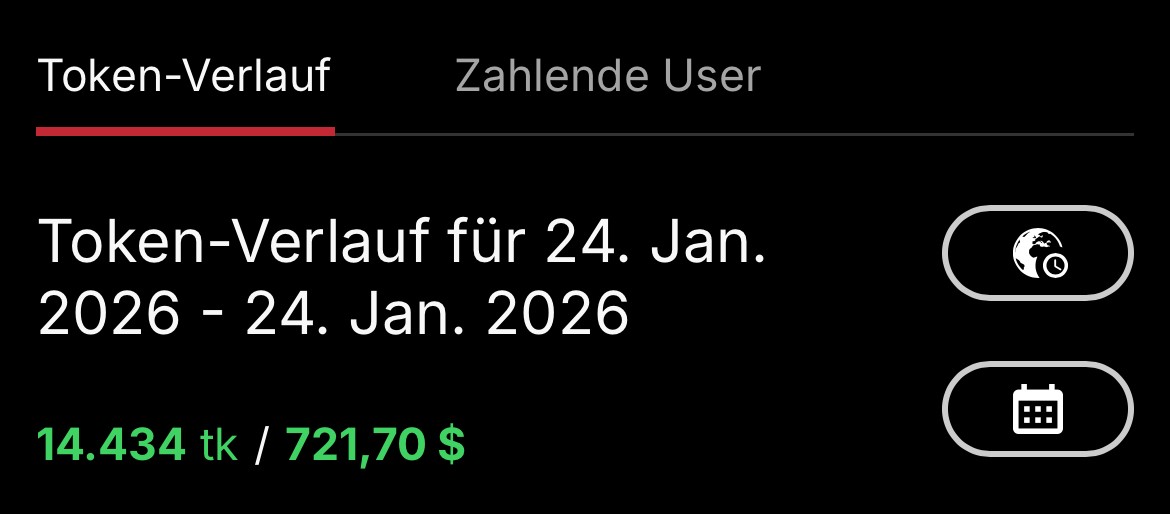Select the Token-Verlauf tab
The image size is (1170, 514).
pyautogui.click(x=184, y=76)
